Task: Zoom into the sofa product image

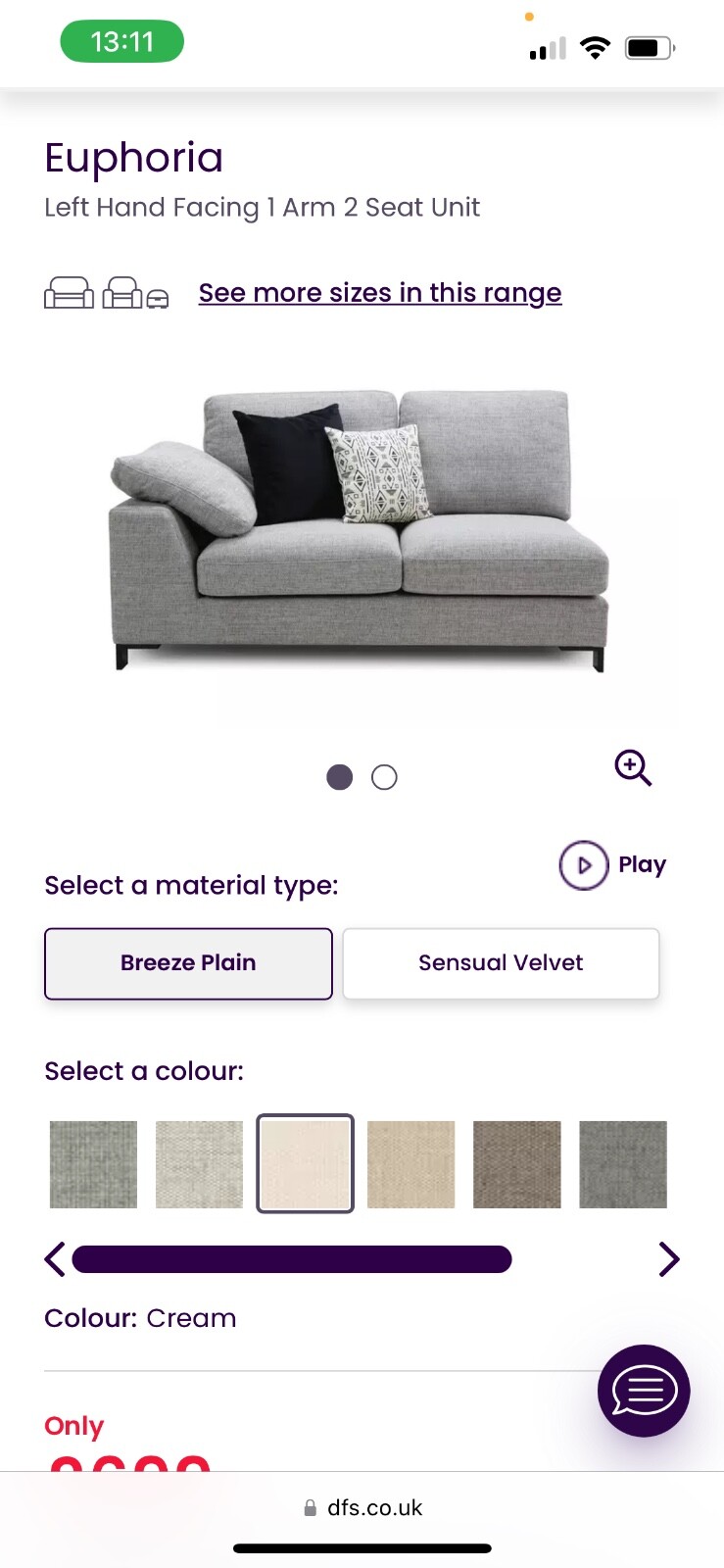Action: [x=633, y=767]
